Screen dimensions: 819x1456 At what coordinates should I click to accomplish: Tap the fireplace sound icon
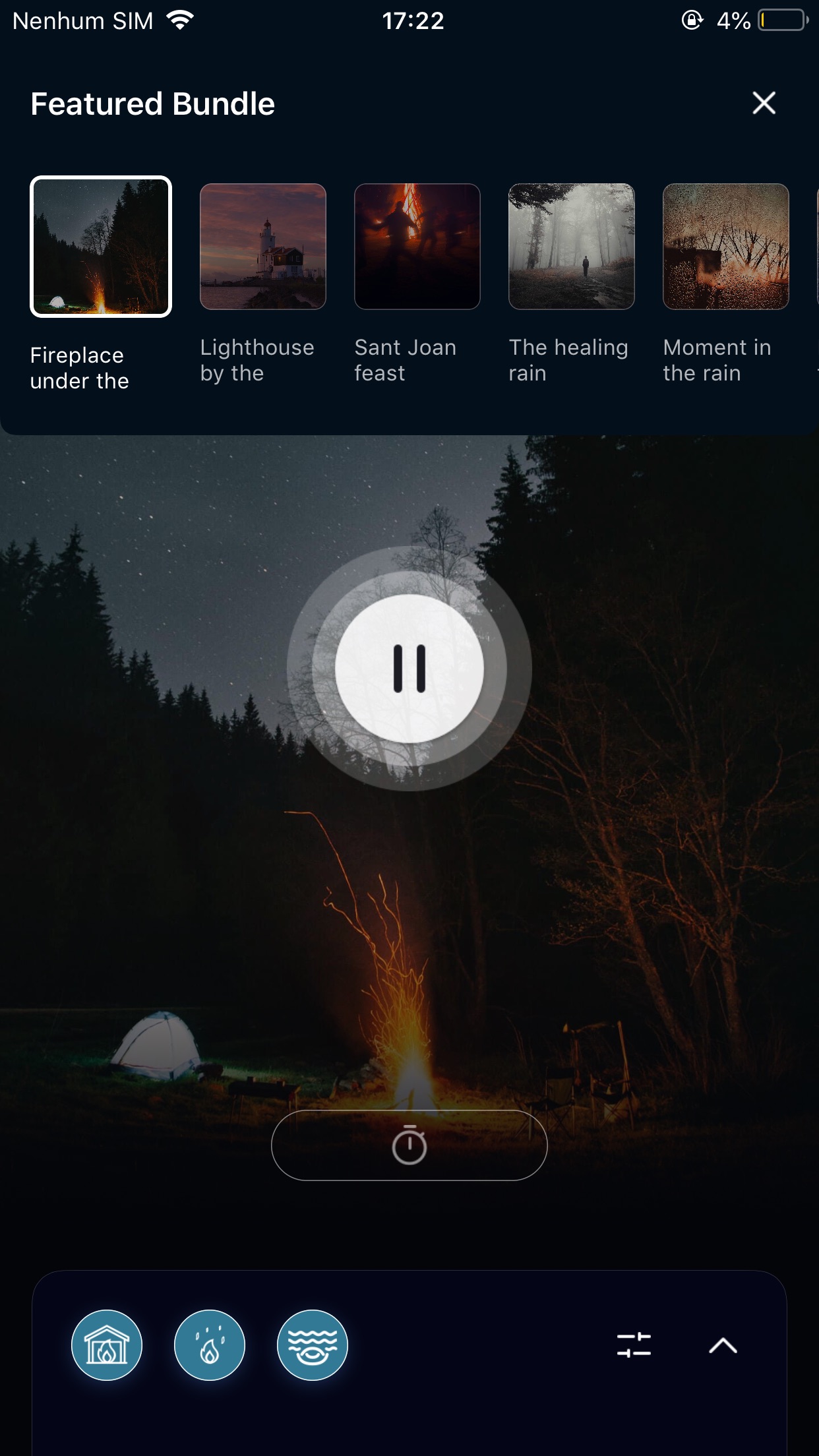pyautogui.click(x=107, y=1345)
